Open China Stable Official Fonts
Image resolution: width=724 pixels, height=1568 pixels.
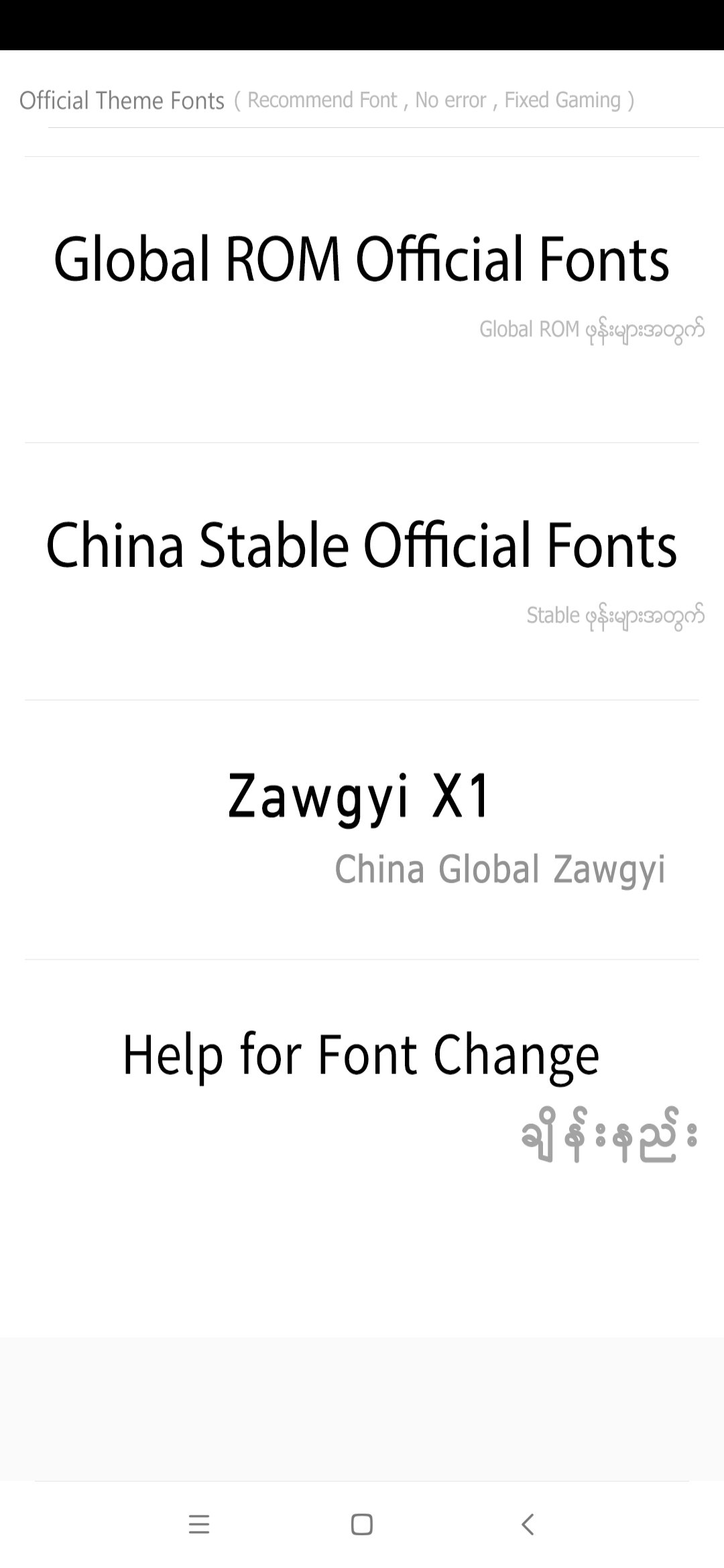pyautogui.click(x=362, y=545)
